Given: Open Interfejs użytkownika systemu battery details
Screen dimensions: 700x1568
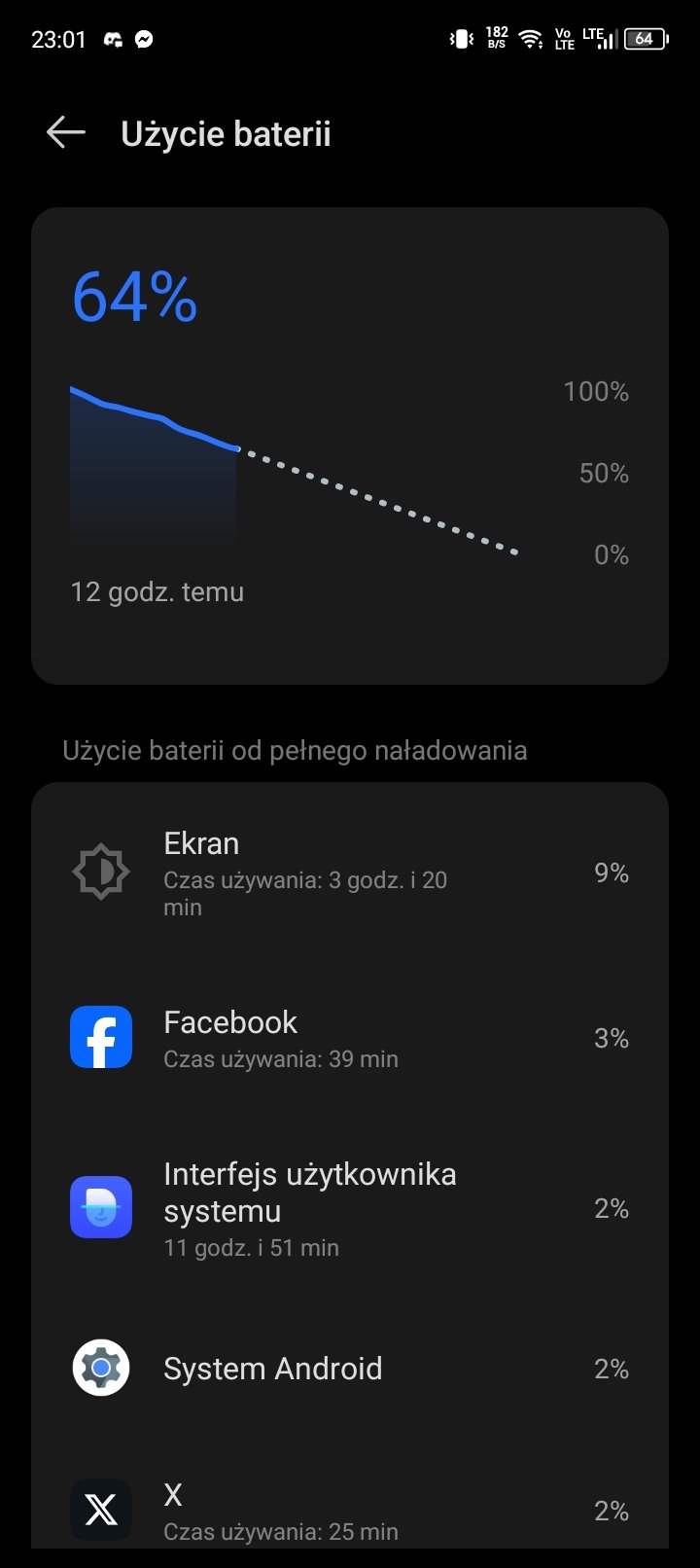Looking at the screenshot, I should pyautogui.click(x=350, y=1208).
